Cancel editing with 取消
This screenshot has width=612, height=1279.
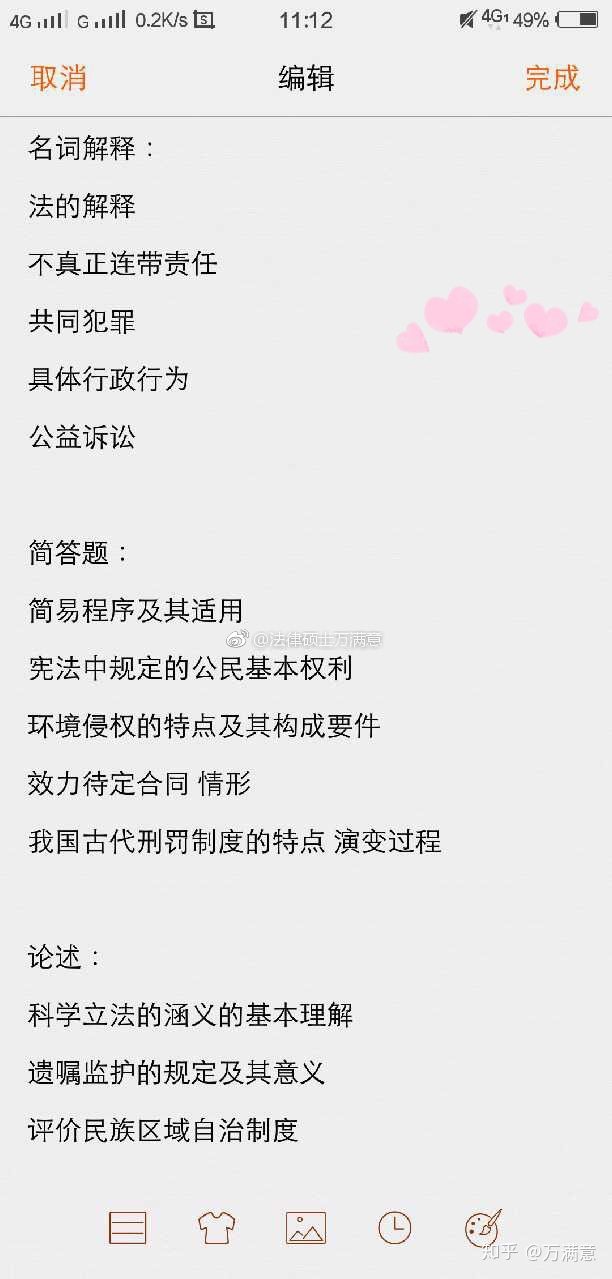[58, 78]
